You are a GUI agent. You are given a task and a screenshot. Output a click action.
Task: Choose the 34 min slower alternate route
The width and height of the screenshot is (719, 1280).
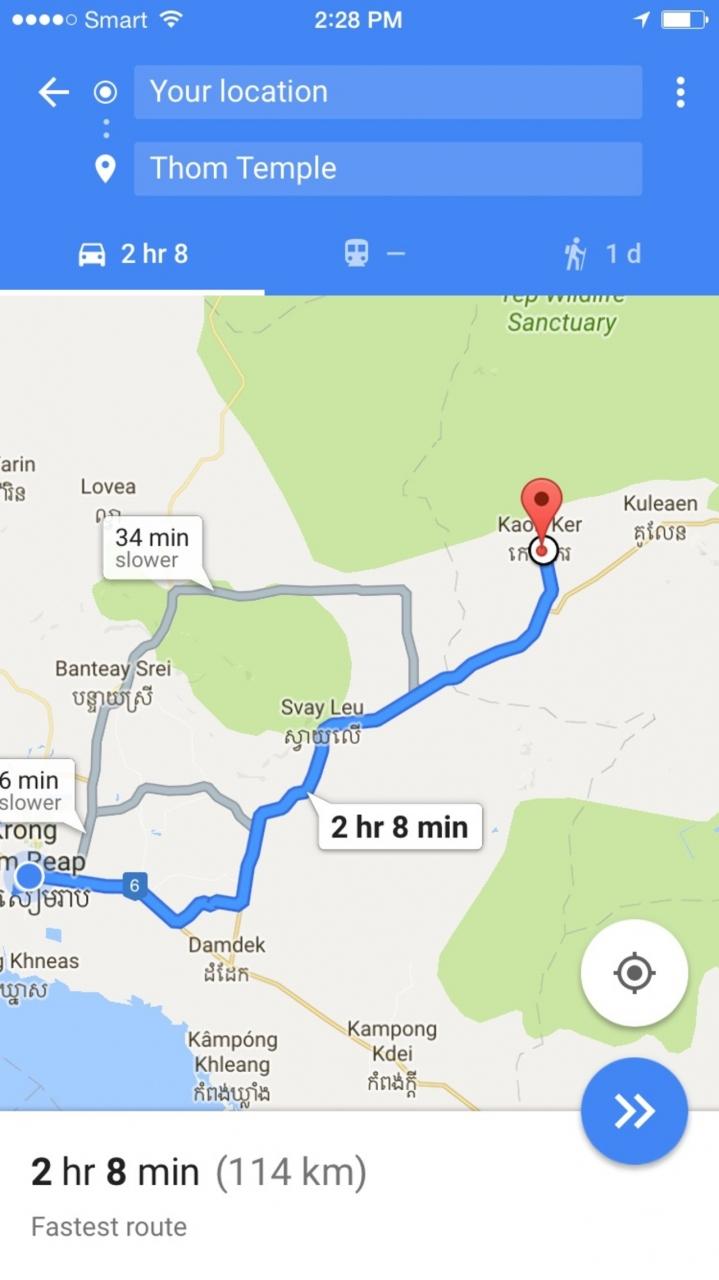tap(152, 548)
